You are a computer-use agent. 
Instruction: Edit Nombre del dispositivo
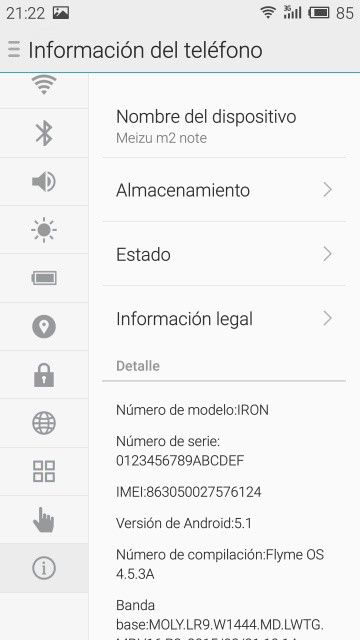[224, 126]
